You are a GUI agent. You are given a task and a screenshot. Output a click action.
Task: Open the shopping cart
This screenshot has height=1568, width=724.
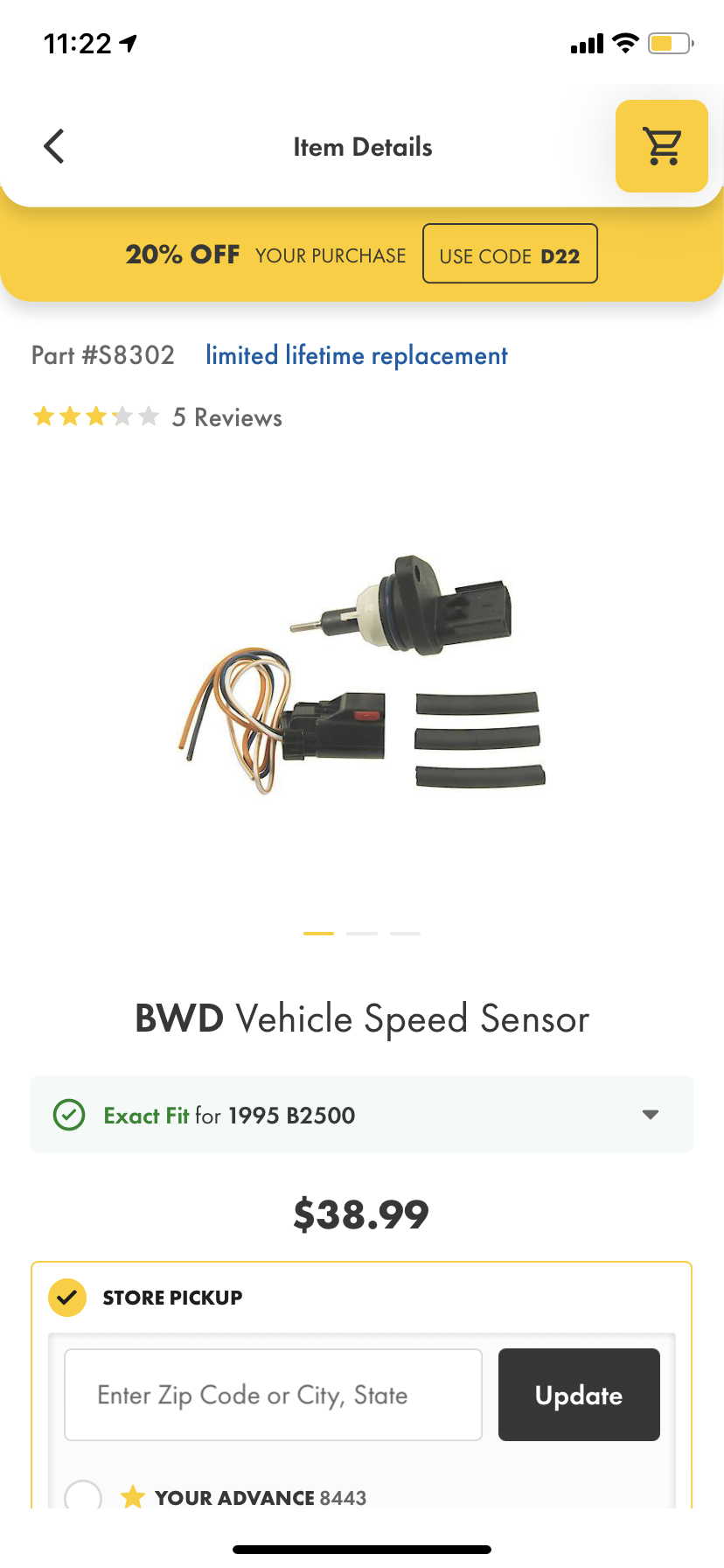point(661,146)
